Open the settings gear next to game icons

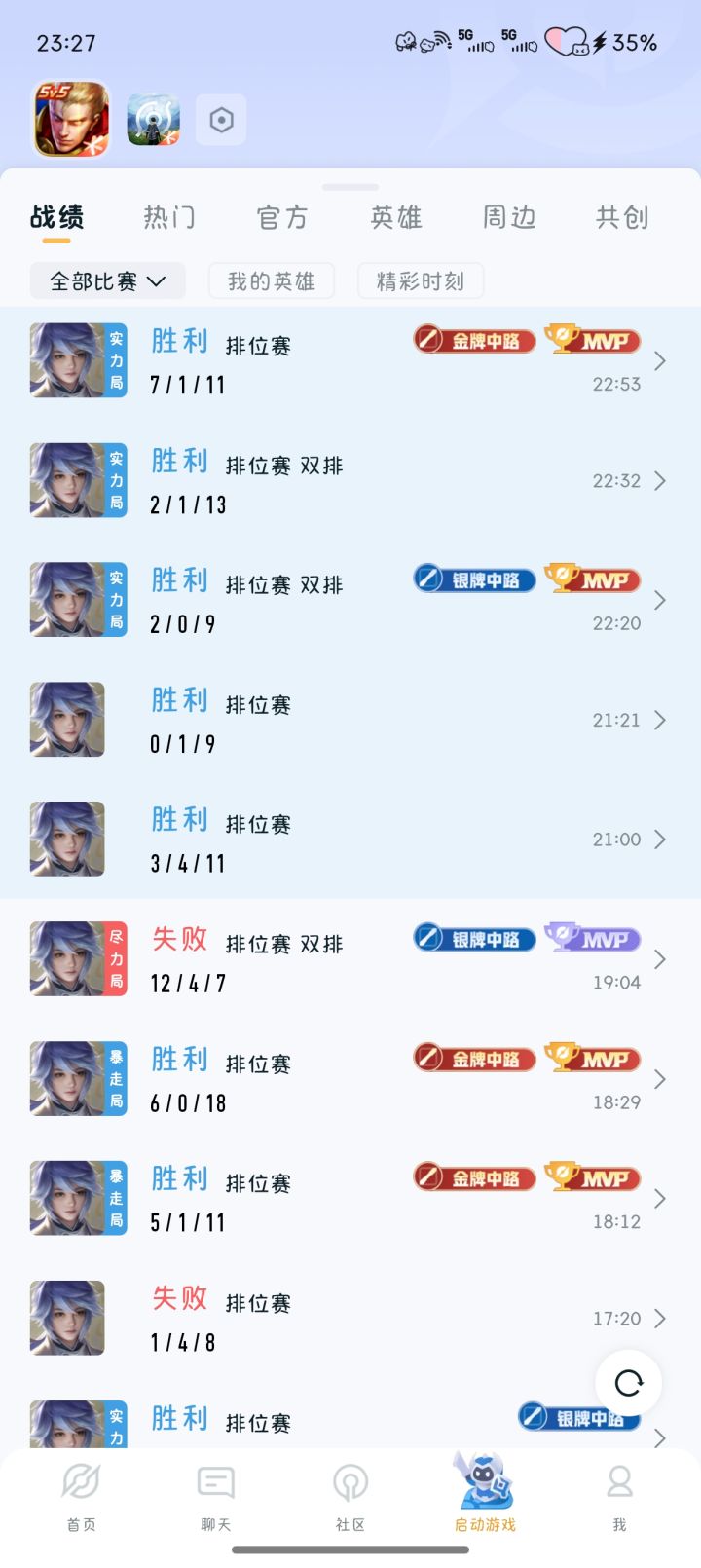click(220, 118)
